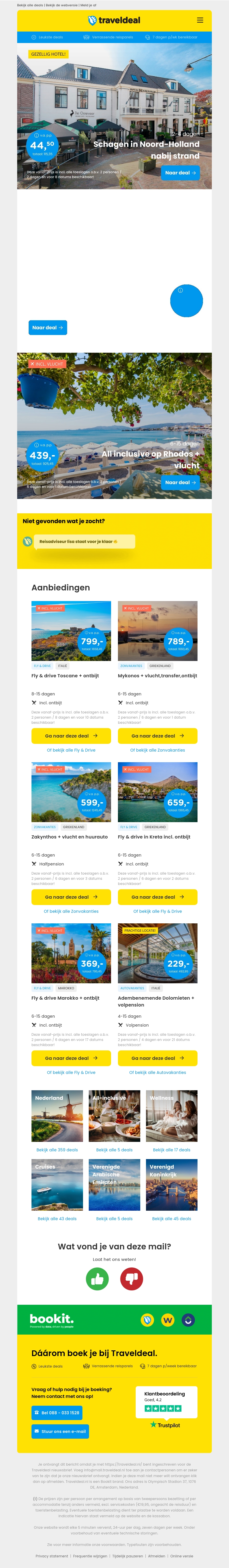Image resolution: width=229 pixels, height=1568 pixels.
Task: View all 17 Wellness deals
Action: 171,1150
